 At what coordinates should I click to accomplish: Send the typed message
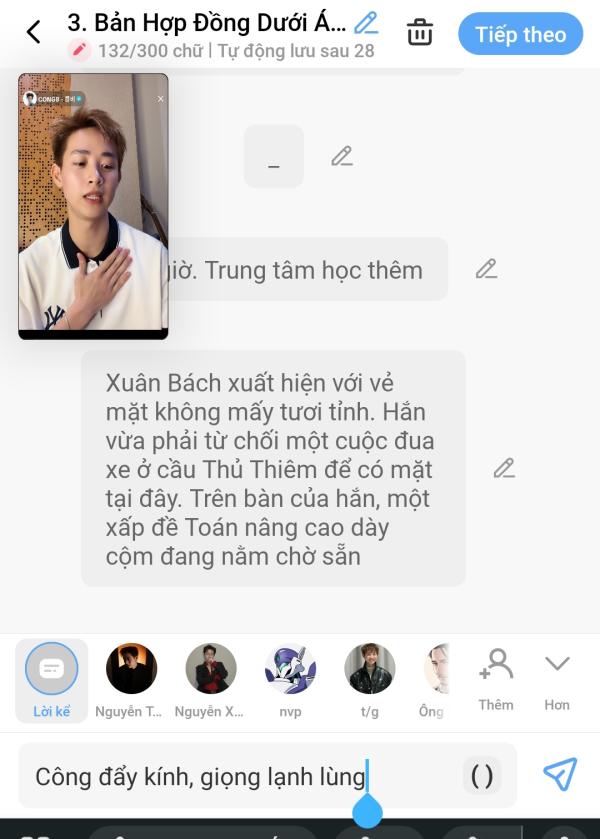pyautogui.click(x=560, y=774)
